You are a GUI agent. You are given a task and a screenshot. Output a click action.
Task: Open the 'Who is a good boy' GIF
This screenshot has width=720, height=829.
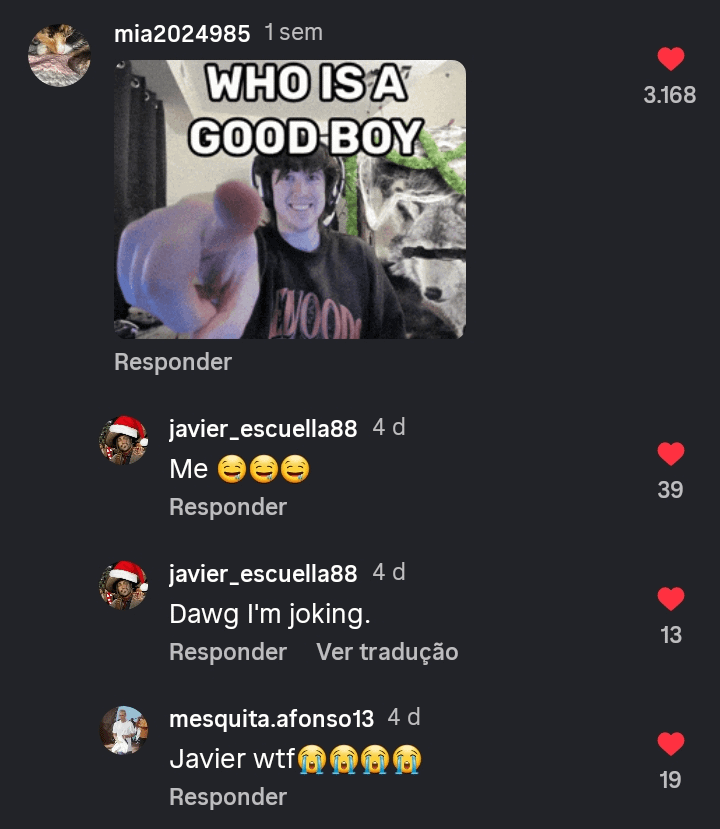click(289, 199)
